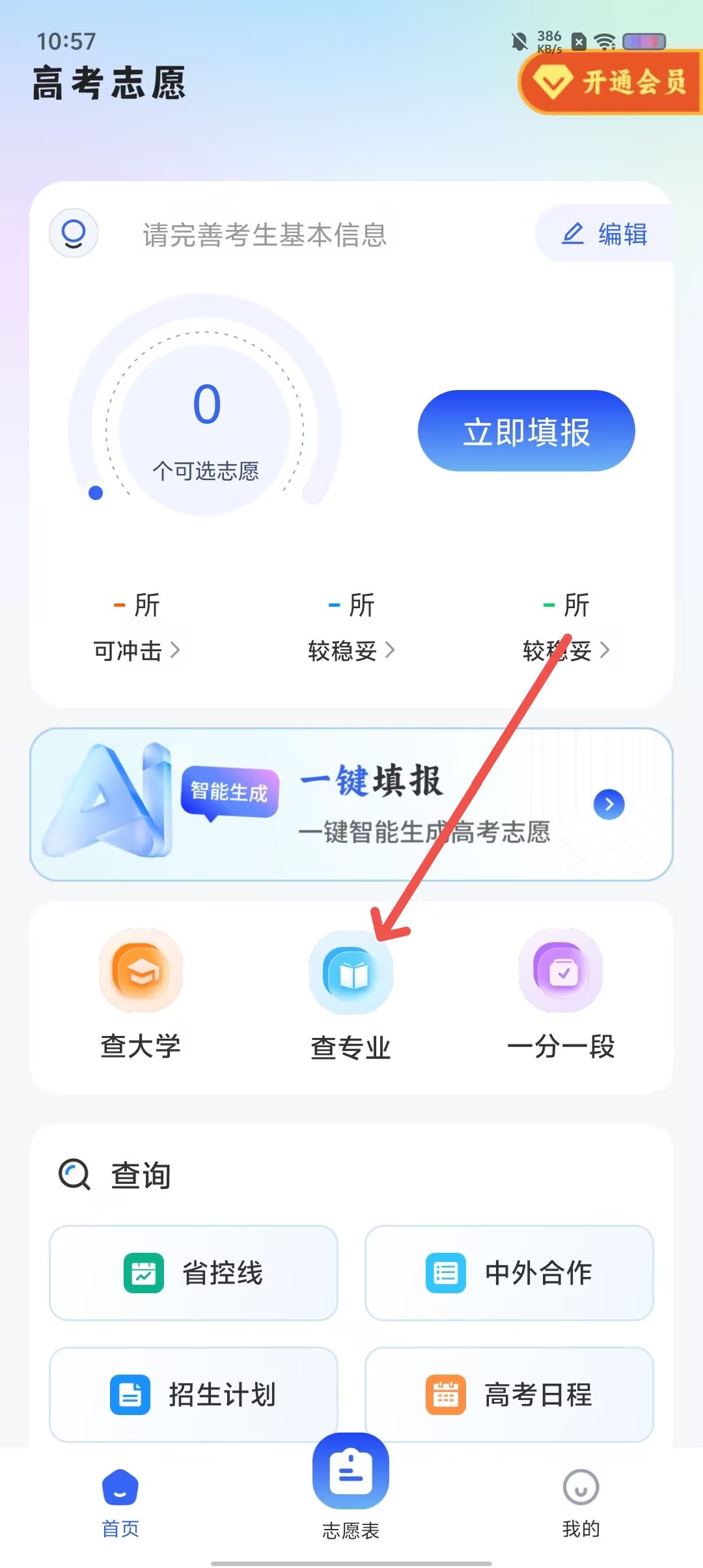The width and height of the screenshot is (703, 1568).
Task: Tap the profile avatar icon
Action: coord(74,233)
